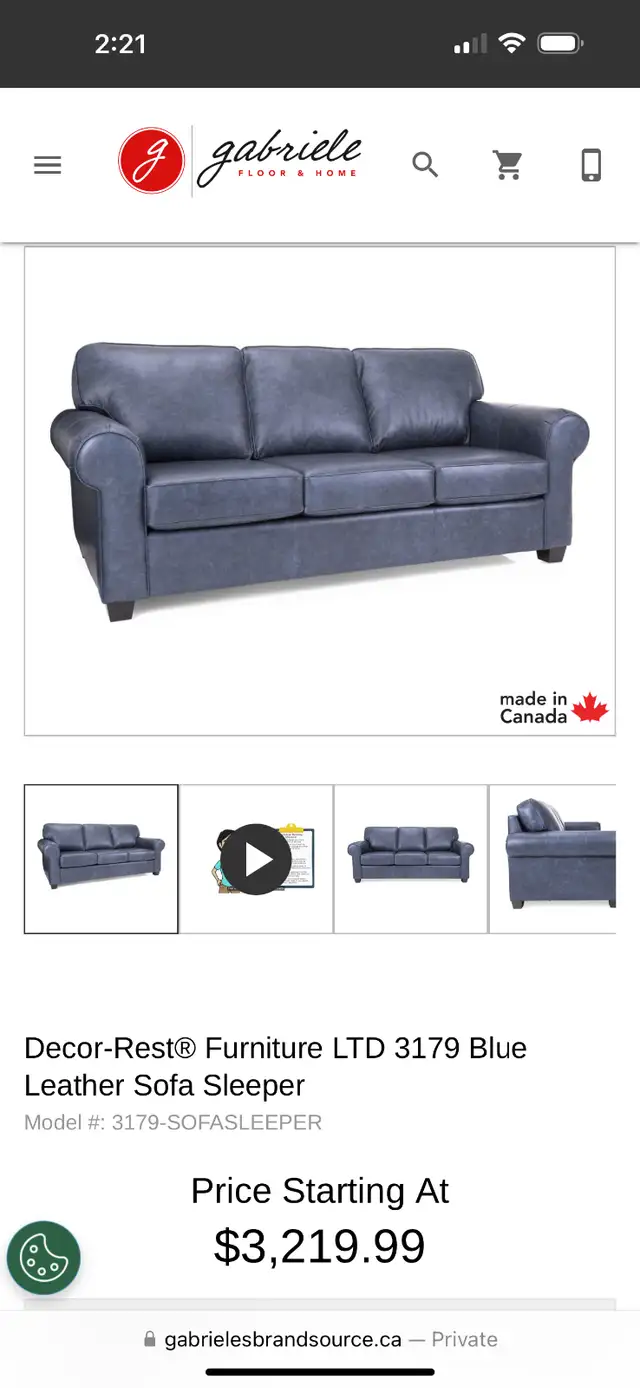Select the front-view sofa thumbnail
The width and height of the screenshot is (640, 1388).
point(411,859)
